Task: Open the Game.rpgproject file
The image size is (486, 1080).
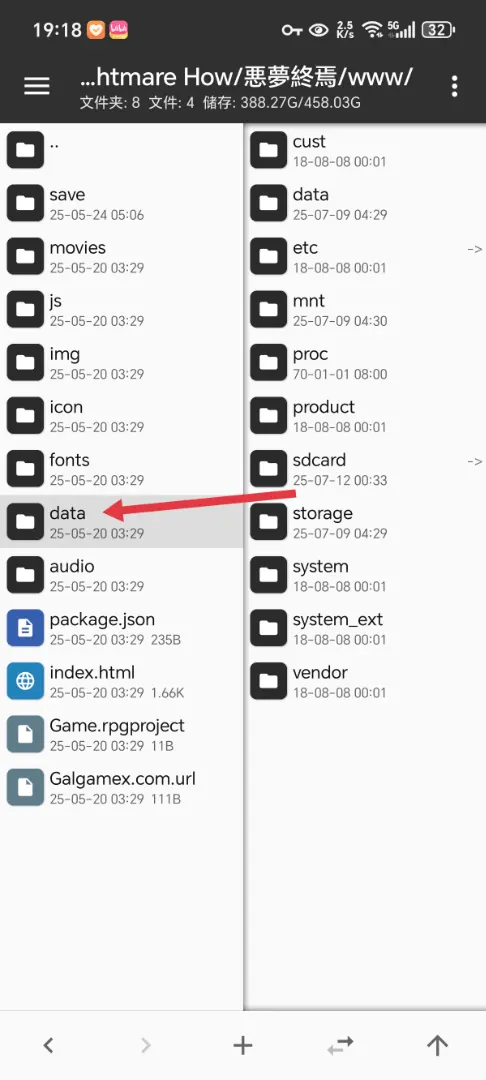Action: [x=121, y=734]
